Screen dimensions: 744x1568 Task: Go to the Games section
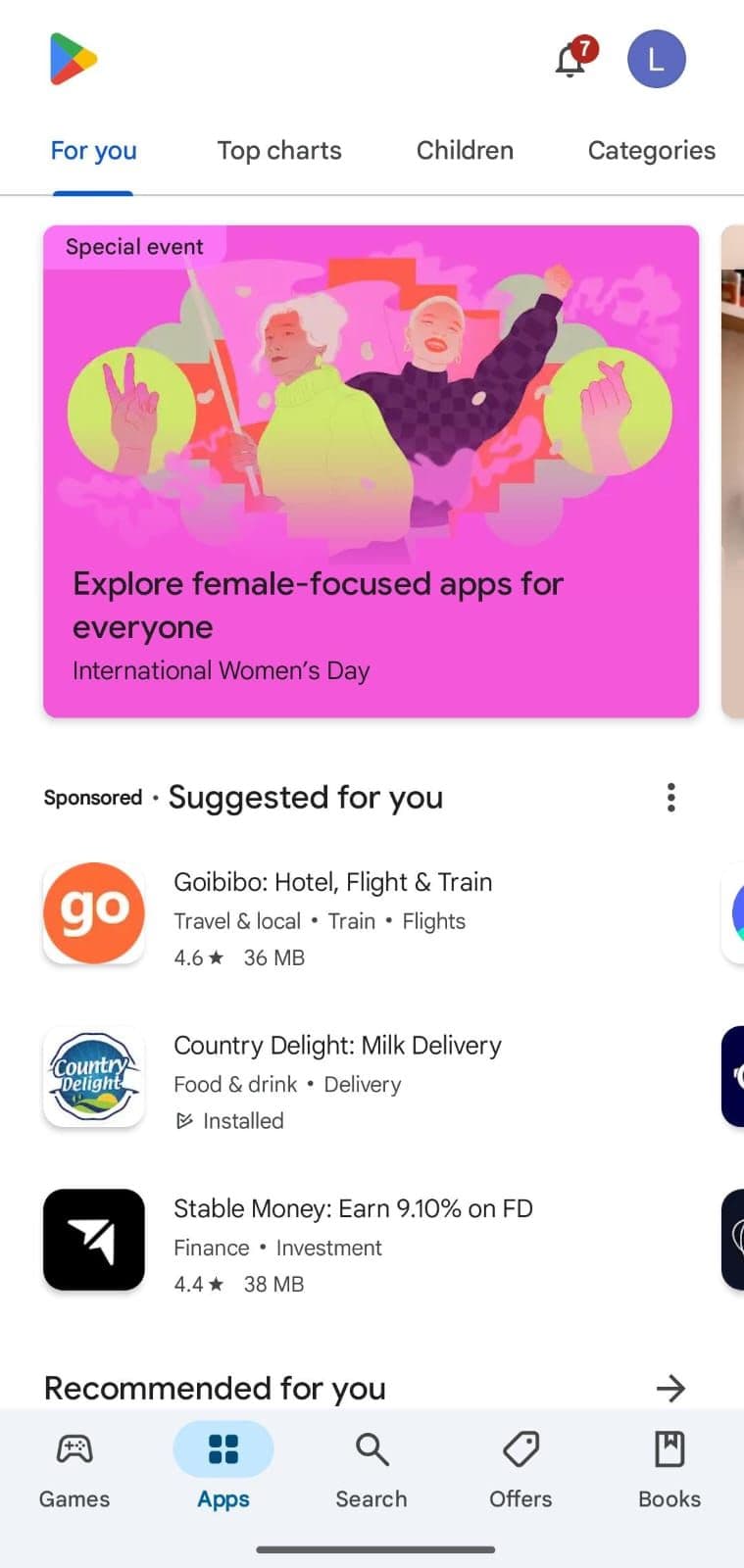coord(74,1469)
